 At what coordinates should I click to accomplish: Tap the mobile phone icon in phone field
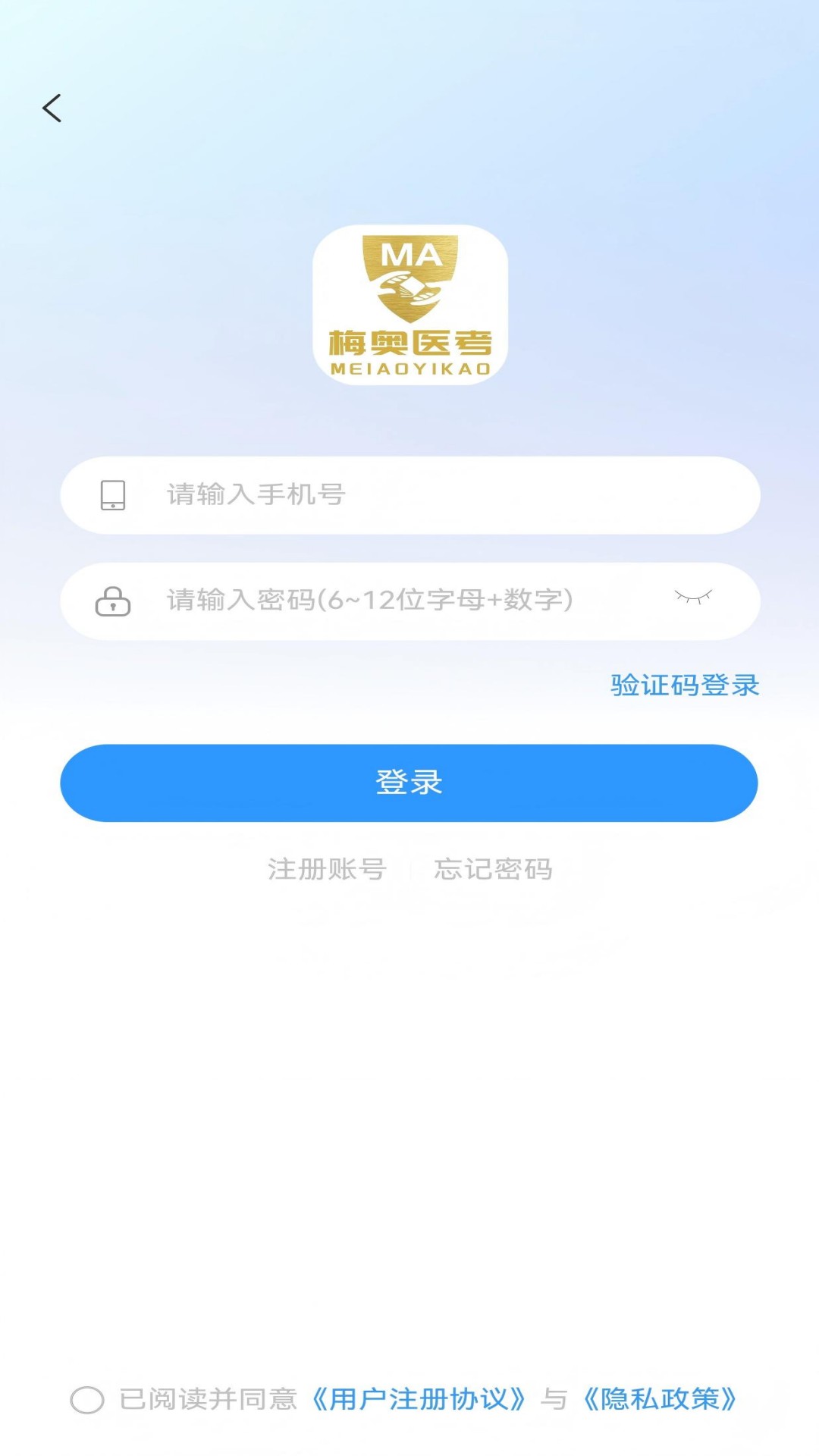pyautogui.click(x=114, y=495)
